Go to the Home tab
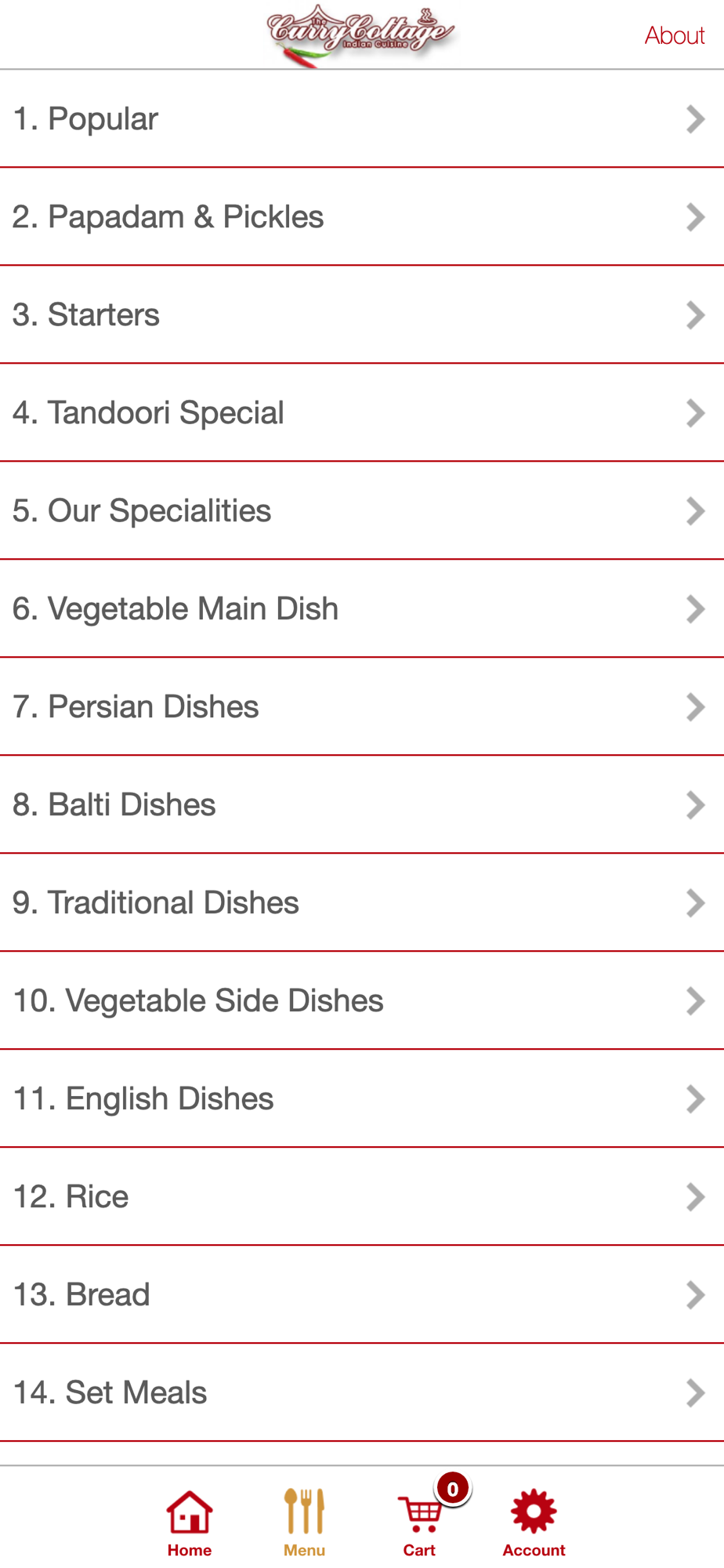 pos(190,1523)
